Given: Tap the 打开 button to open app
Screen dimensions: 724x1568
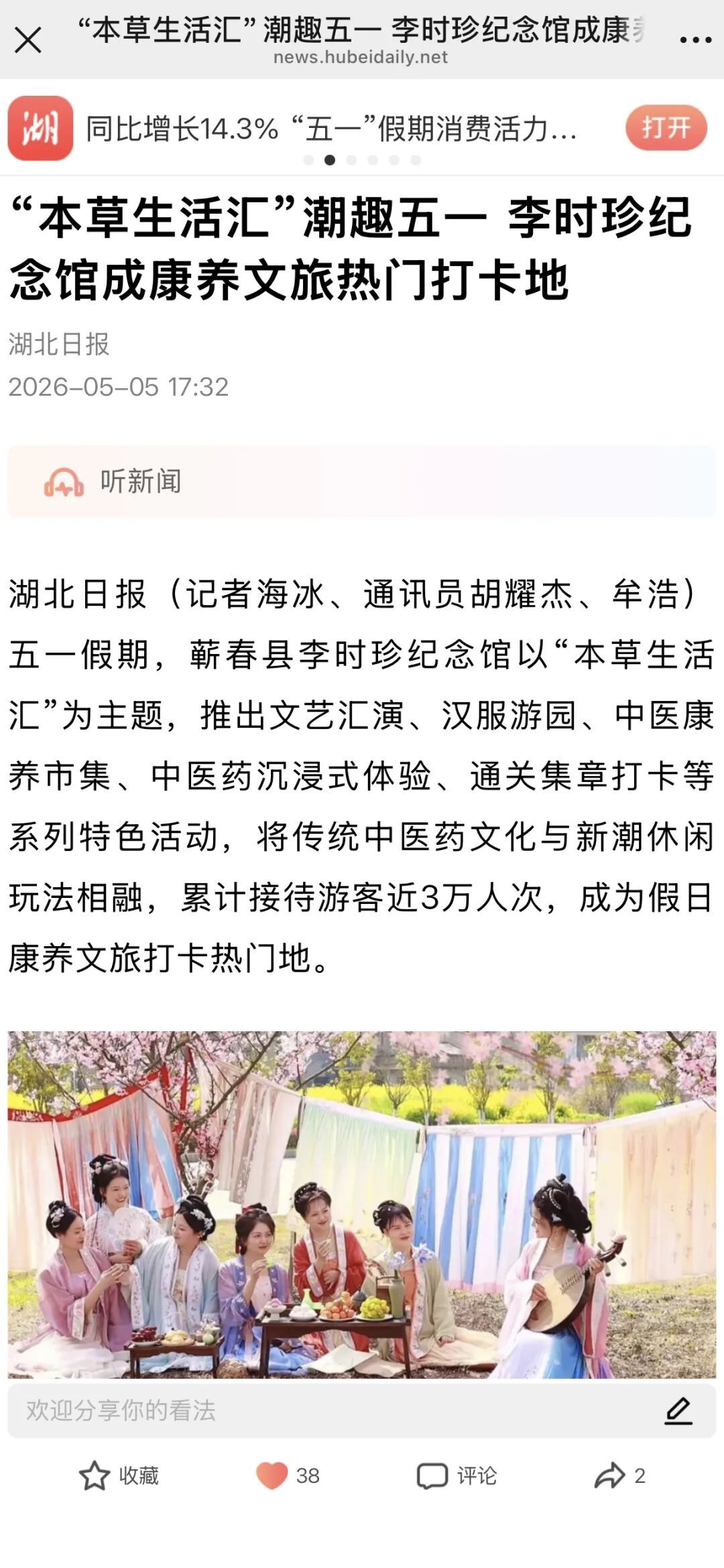Looking at the screenshot, I should (666, 127).
